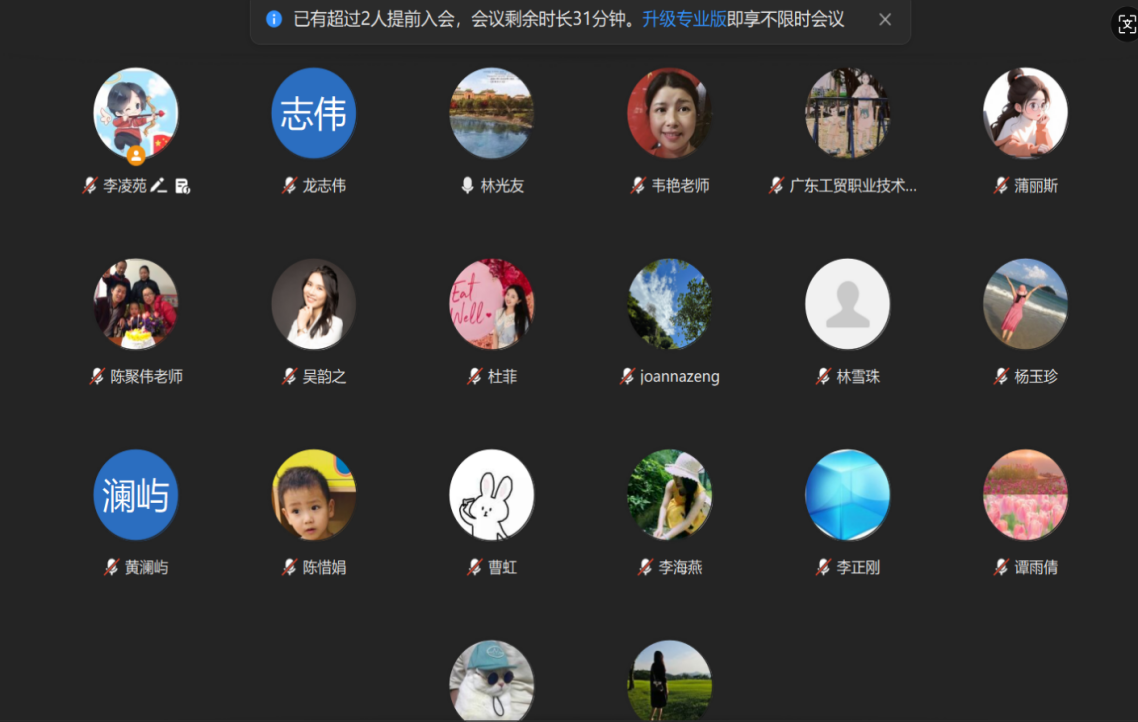Open 林光友's participant tile
Screen dimensions: 1138x722
point(492,113)
